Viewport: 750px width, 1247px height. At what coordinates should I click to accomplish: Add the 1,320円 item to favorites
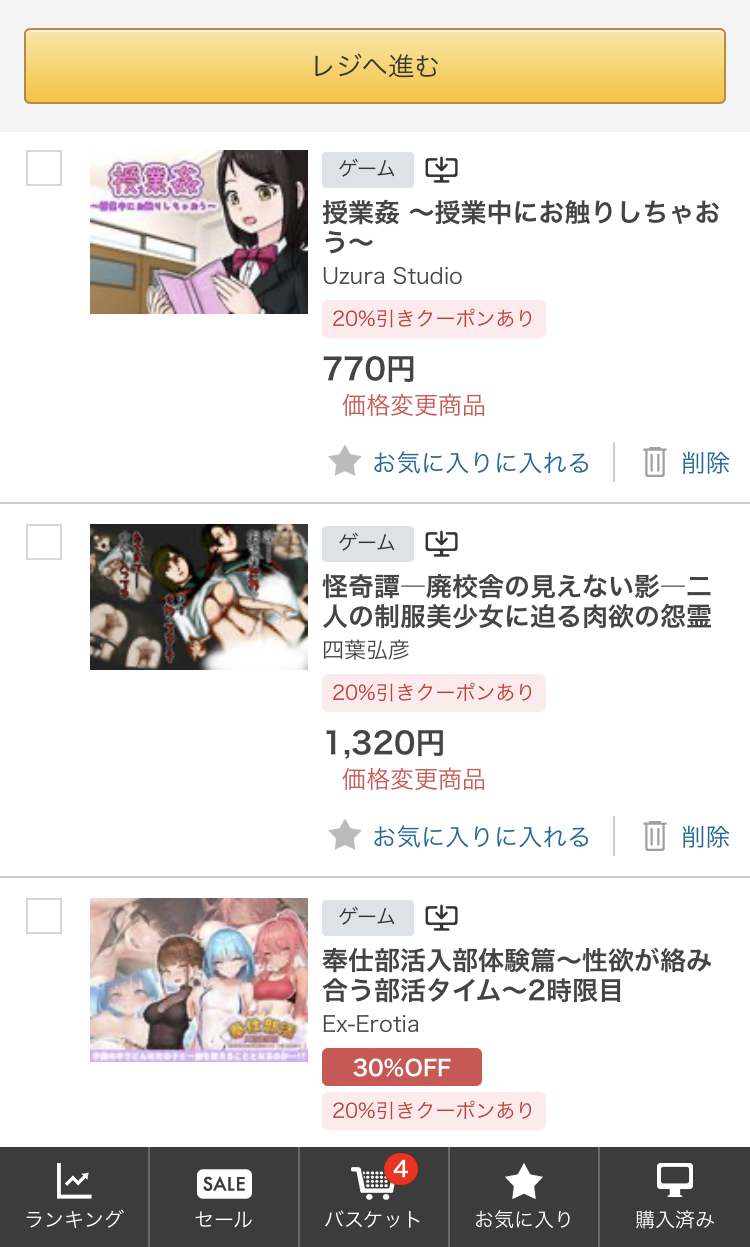tap(460, 836)
